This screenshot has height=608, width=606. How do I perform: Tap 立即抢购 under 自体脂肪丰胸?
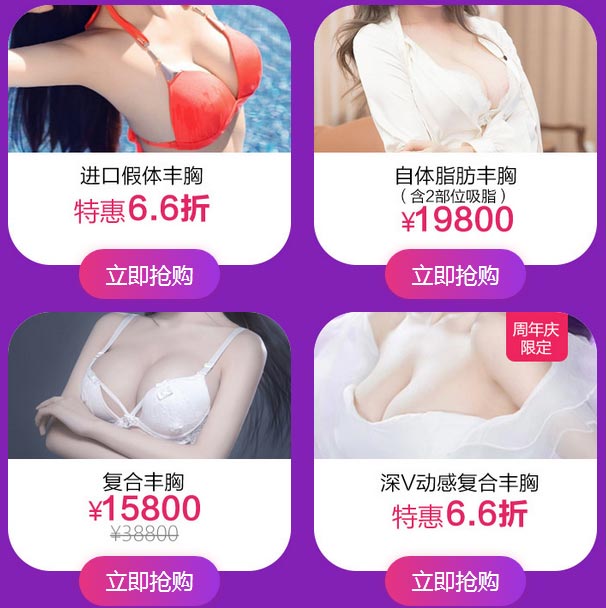coord(455,275)
